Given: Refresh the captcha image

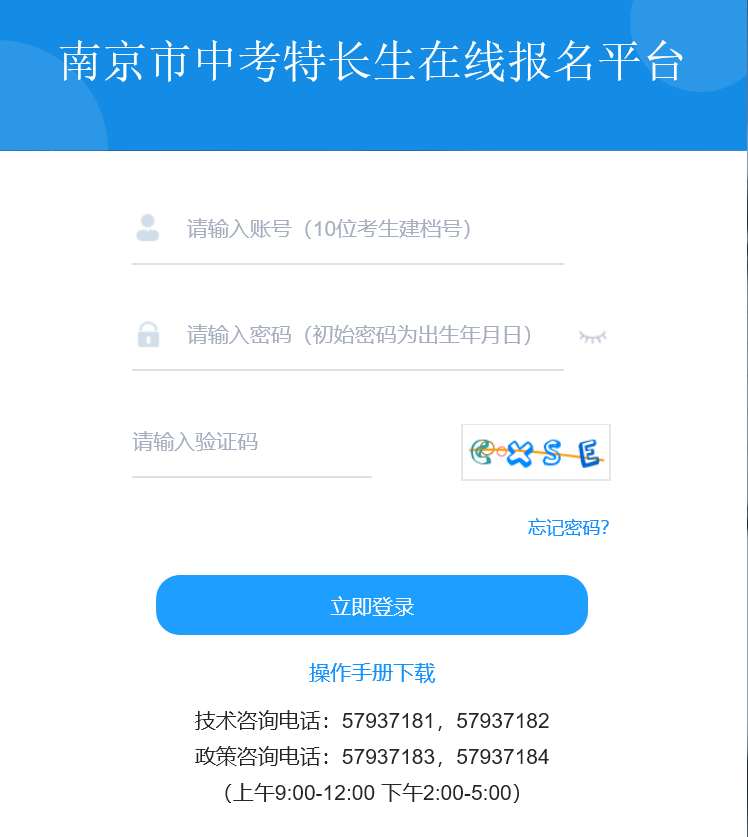Looking at the screenshot, I should (536, 453).
